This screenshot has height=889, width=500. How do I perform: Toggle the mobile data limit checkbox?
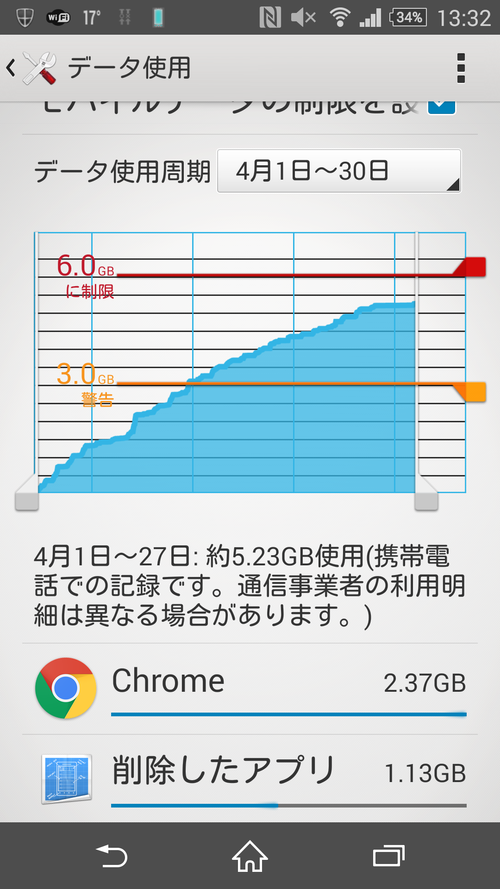click(442, 108)
